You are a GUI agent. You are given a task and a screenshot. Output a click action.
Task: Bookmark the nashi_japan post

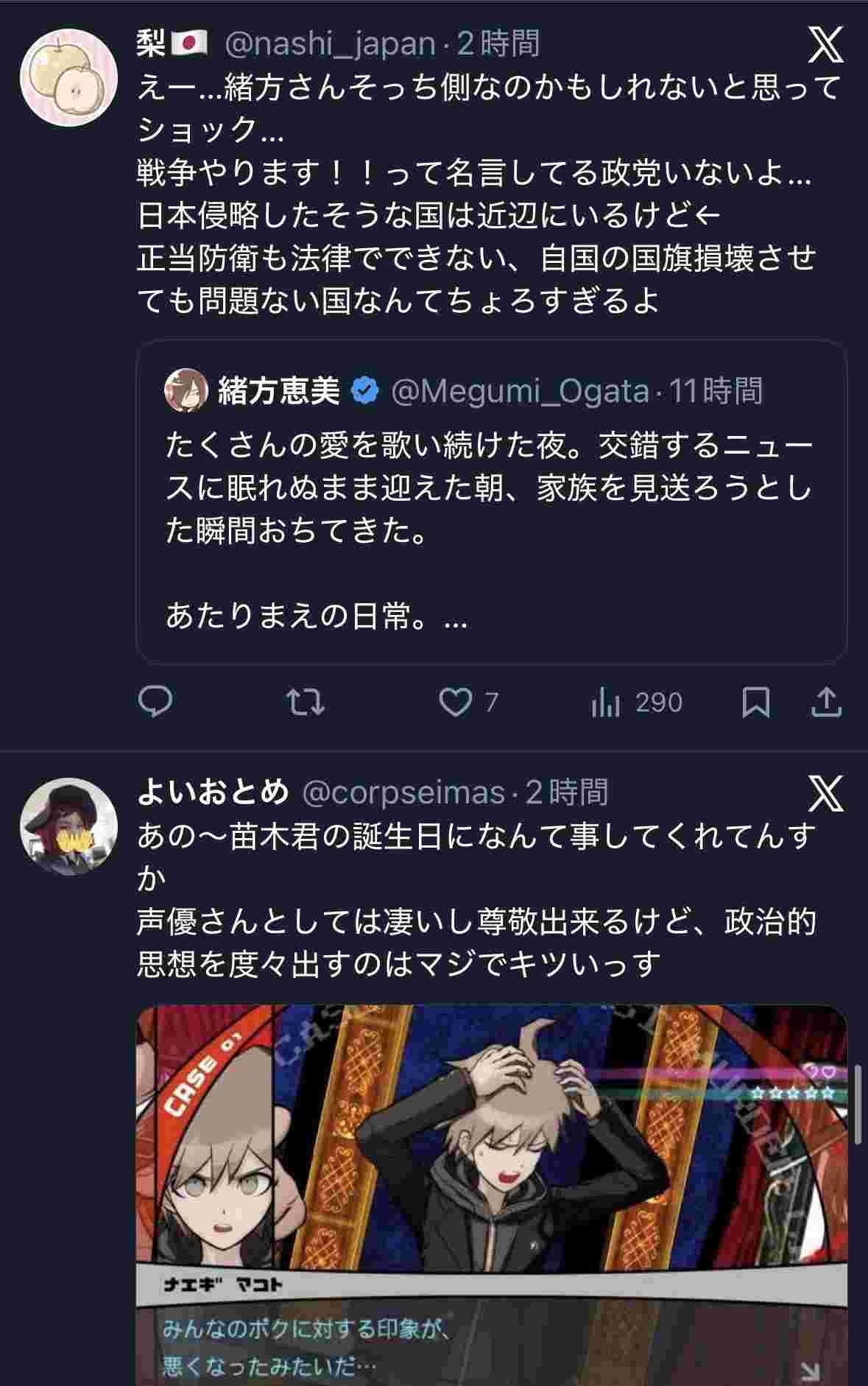click(755, 702)
